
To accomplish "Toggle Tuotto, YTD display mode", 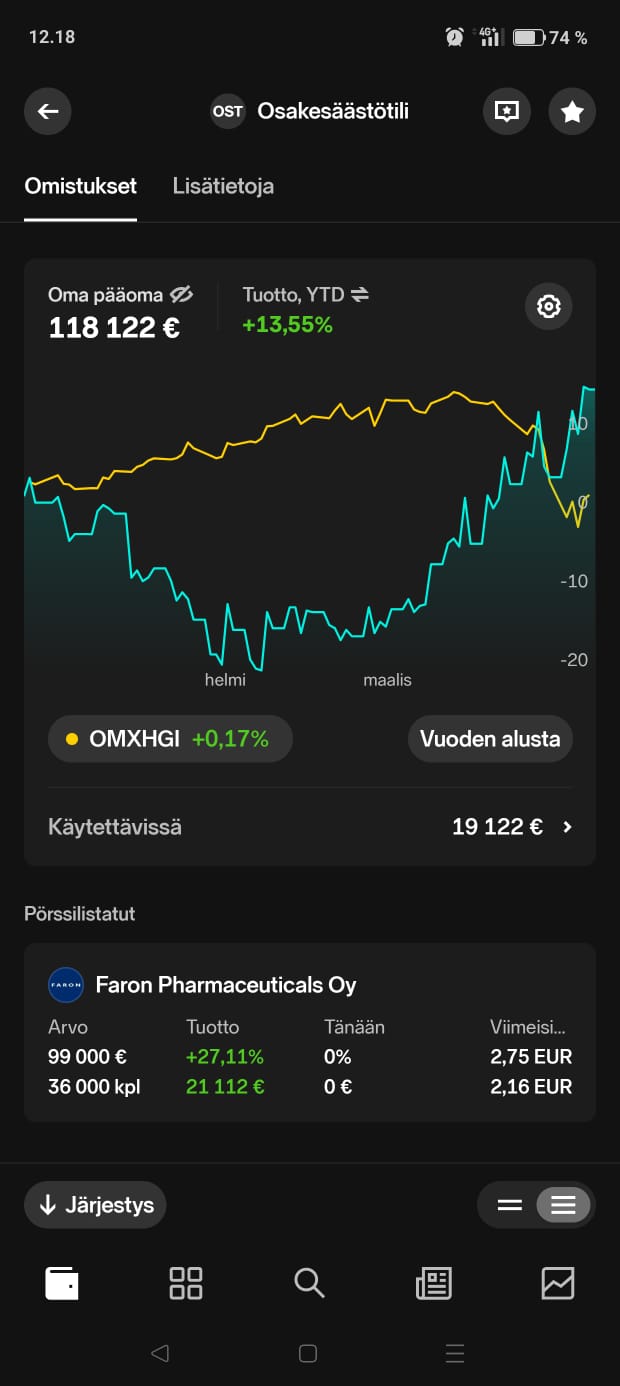I will tap(360, 295).
